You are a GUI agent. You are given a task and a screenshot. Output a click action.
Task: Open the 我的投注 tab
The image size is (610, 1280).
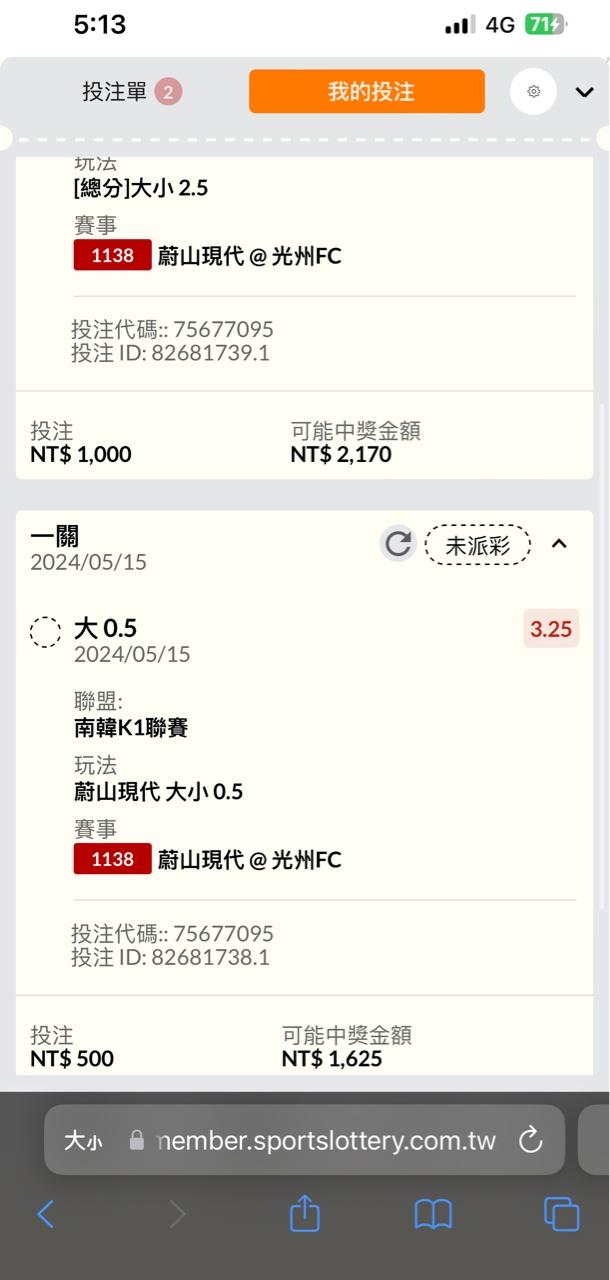[367, 92]
